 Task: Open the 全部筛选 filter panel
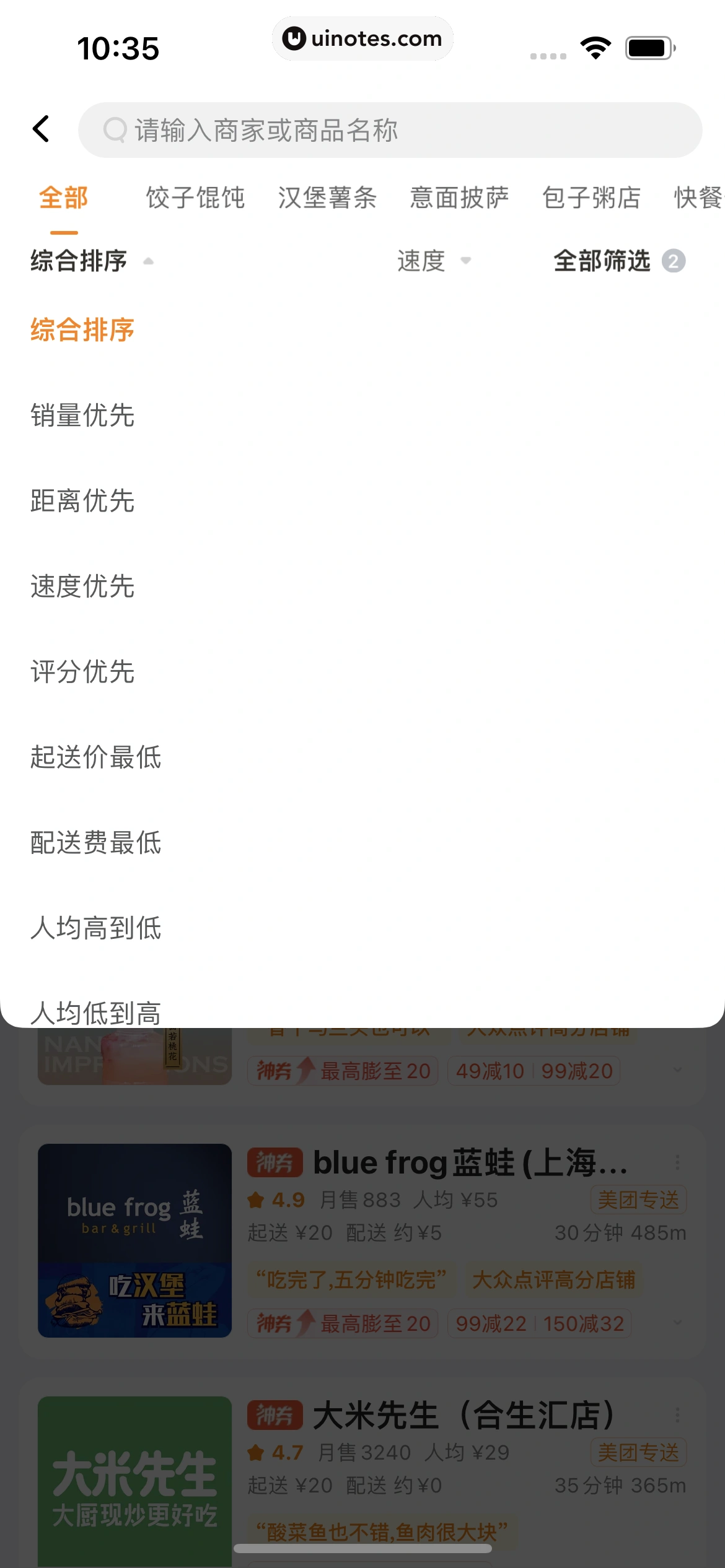(602, 261)
